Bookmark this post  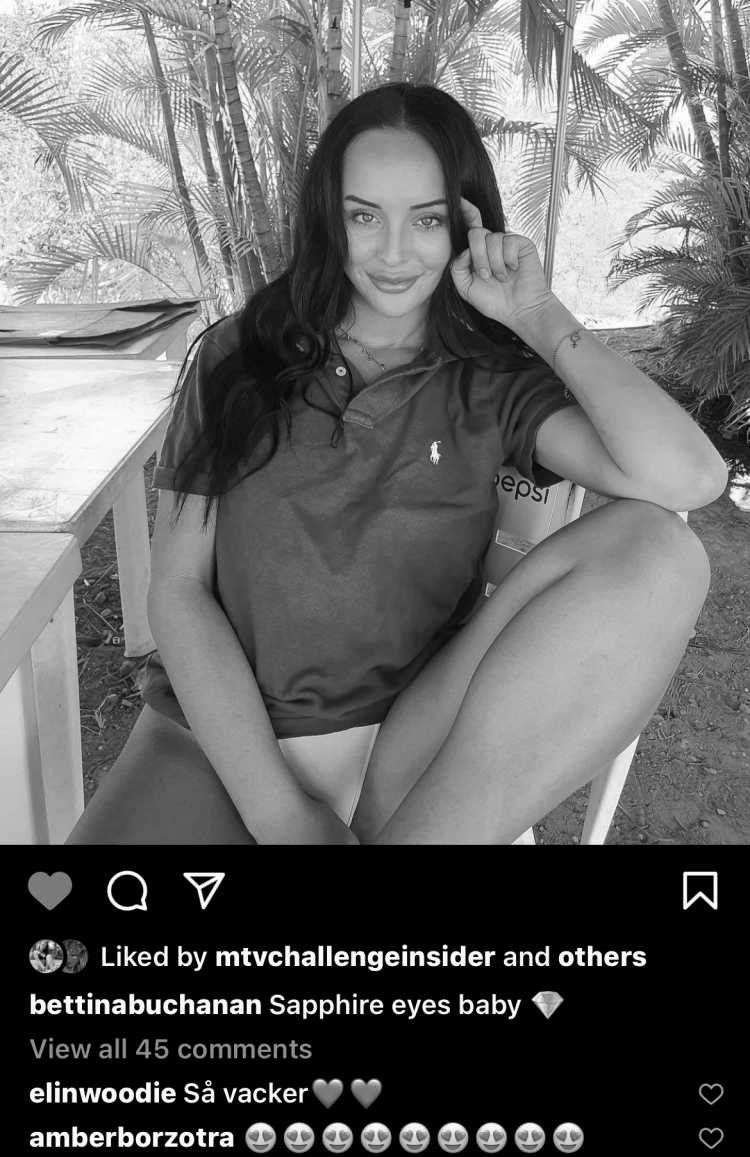tap(700, 890)
